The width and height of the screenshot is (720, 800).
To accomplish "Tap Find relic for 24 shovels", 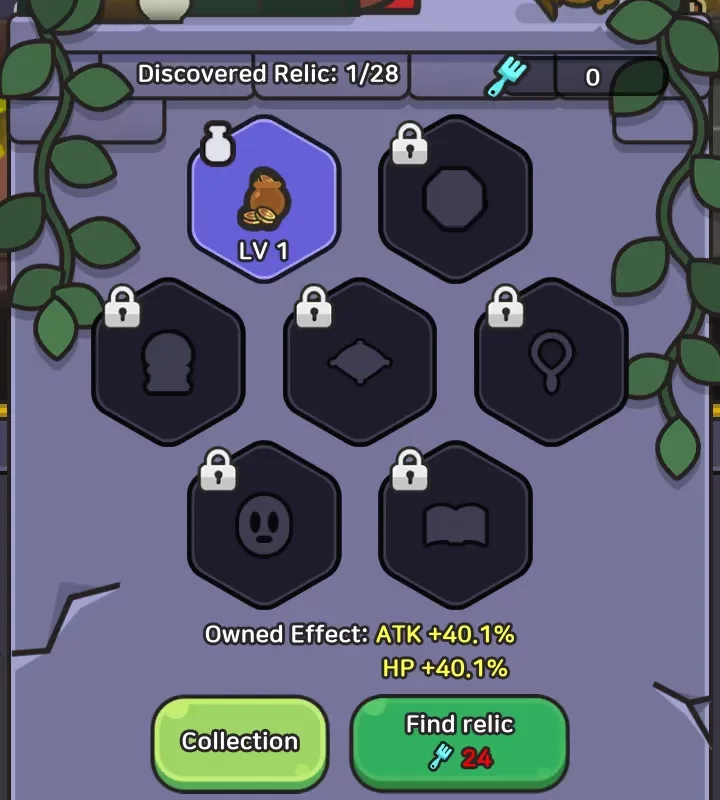I will pyautogui.click(x=459, y=741).
